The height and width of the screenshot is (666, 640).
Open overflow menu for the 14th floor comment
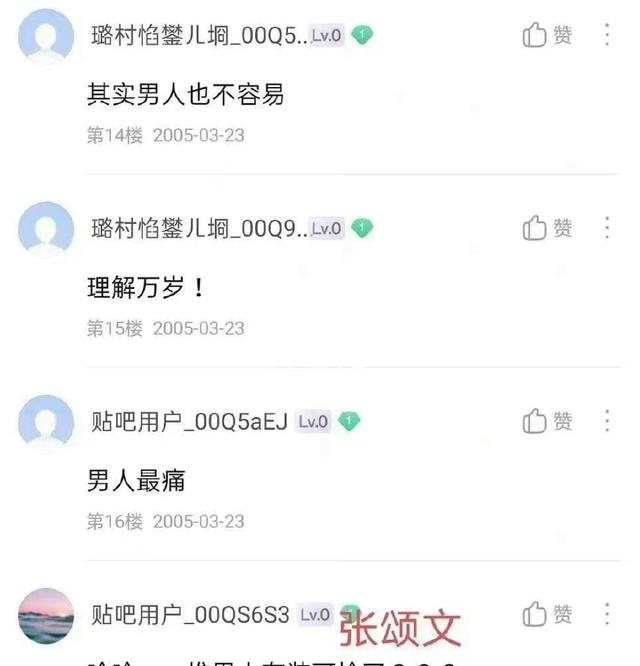coord(606,35)
